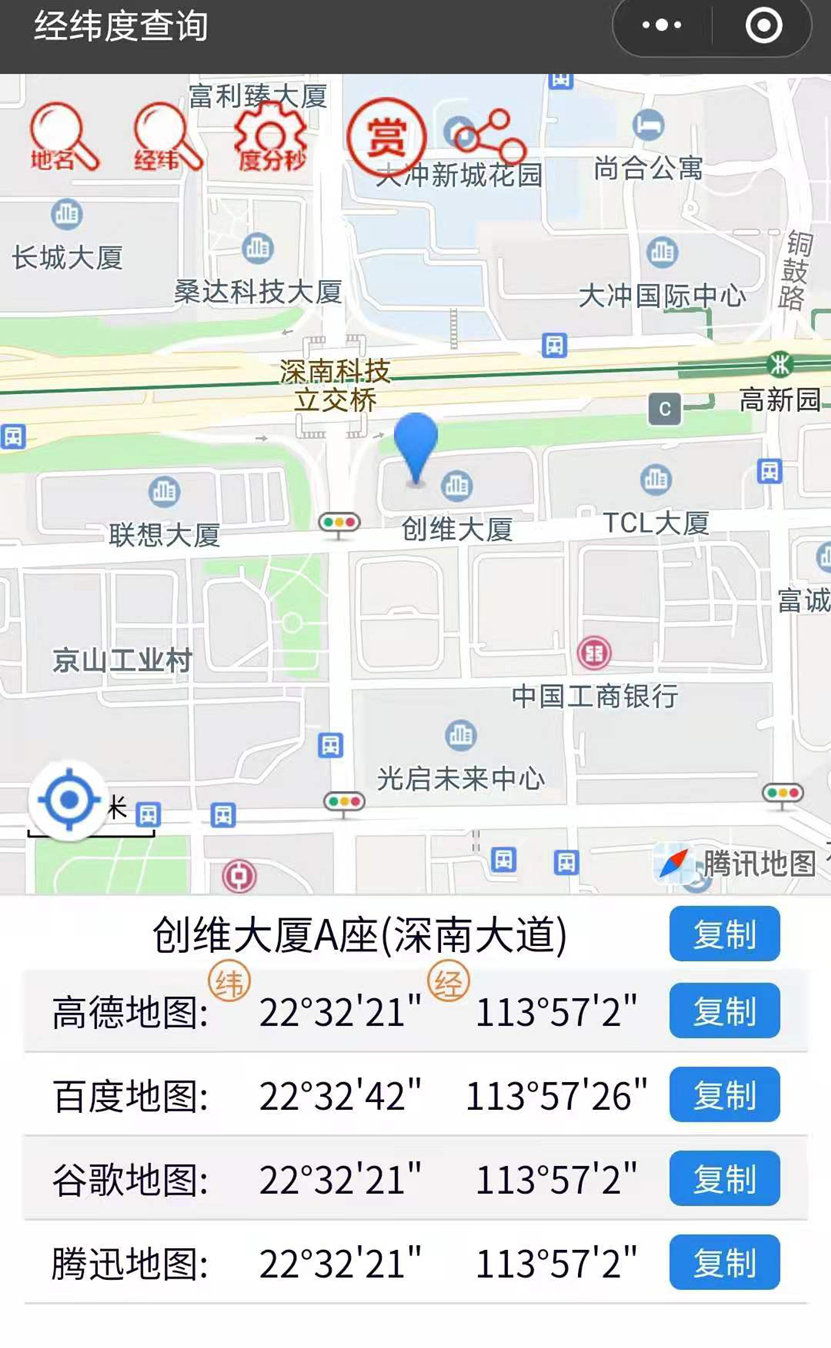Tap the metro exit C marker
The height and width of the screenshot is (1348, 831).
(x=665, y=408)
